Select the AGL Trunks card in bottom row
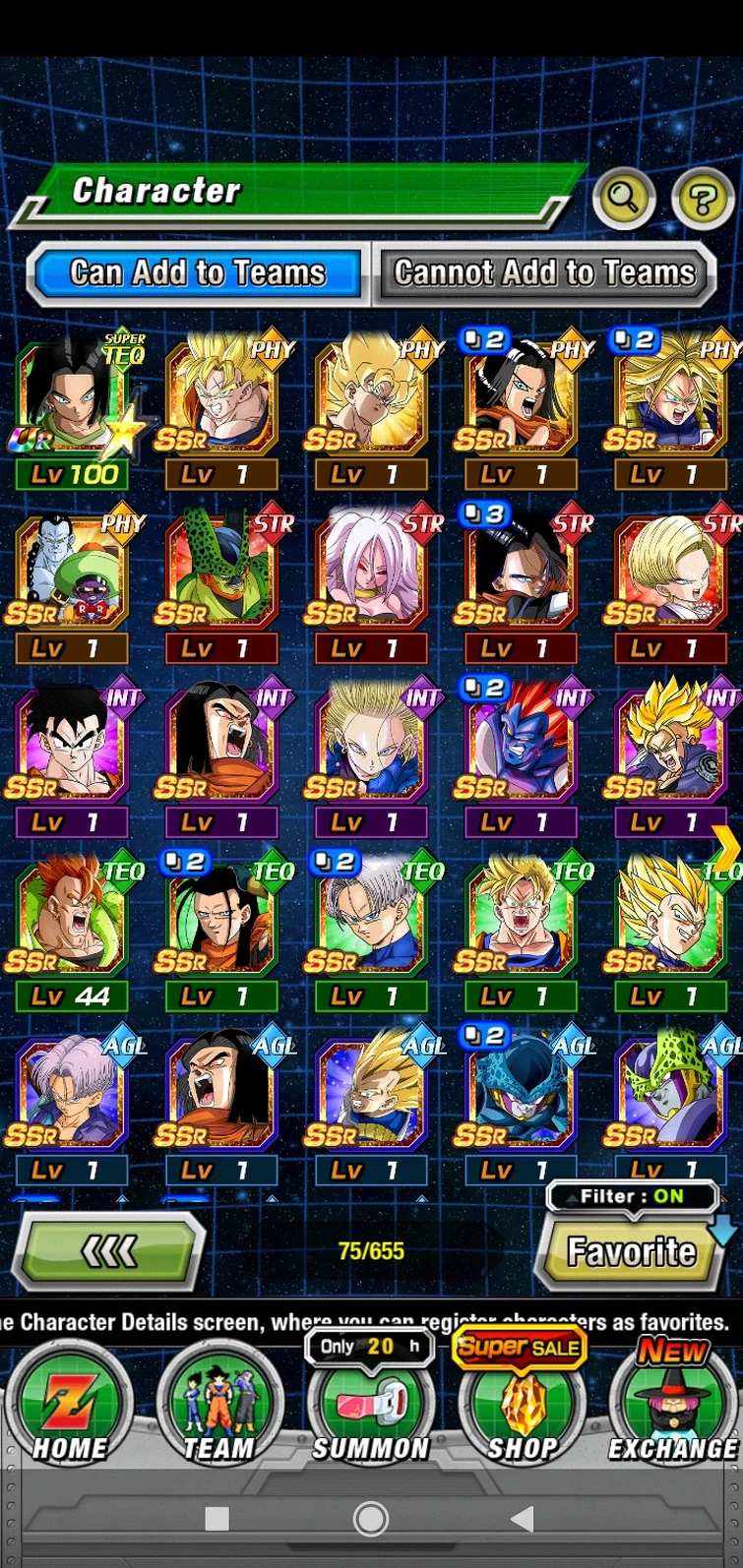 pyautogui.click(x=71, y=1090)
